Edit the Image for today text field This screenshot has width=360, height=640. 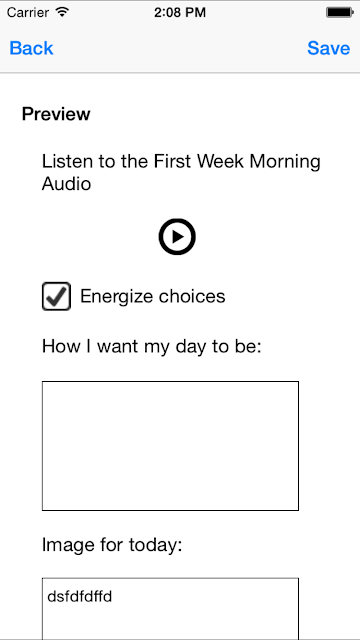[x=170, y=609]
